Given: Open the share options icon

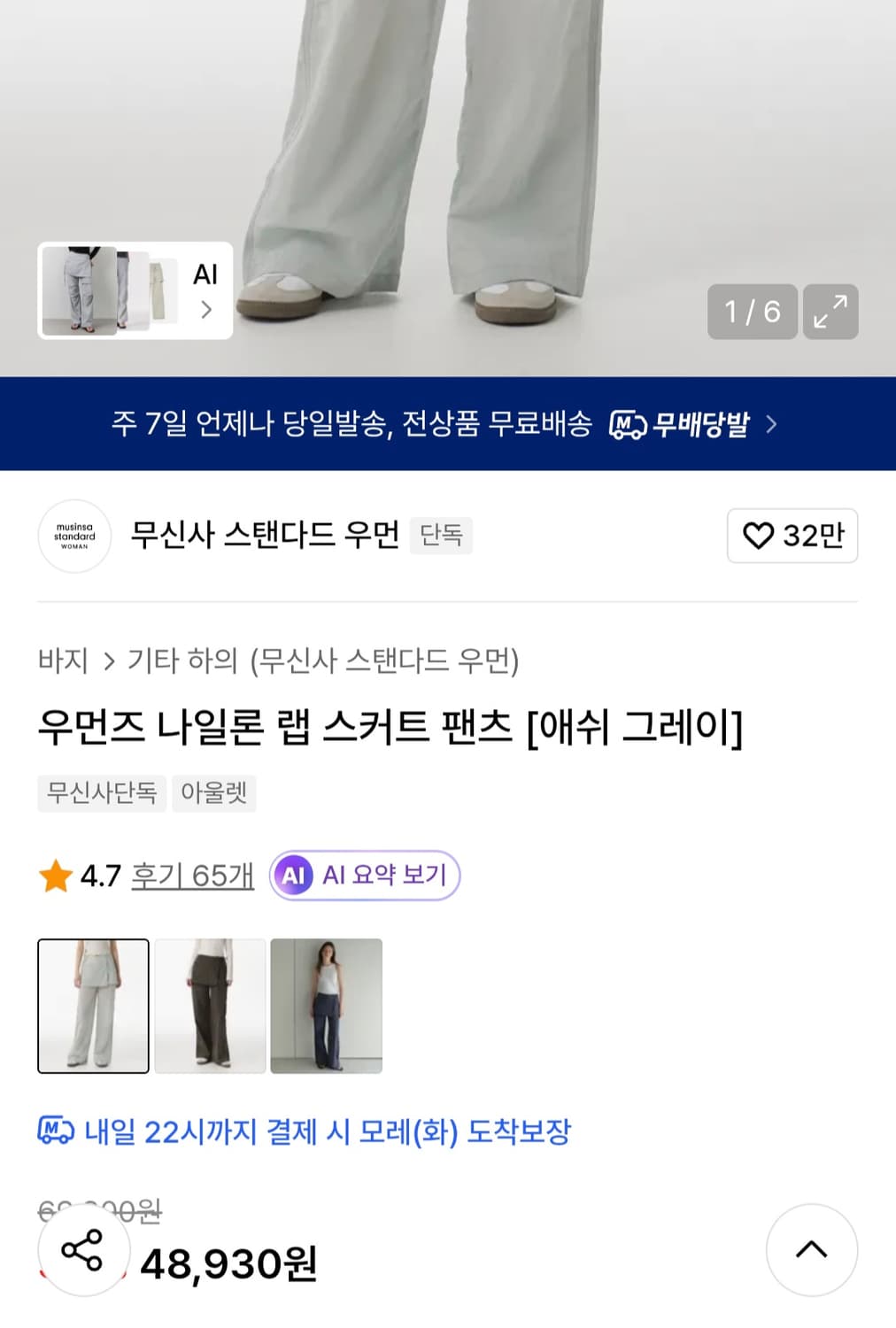Looking at the screenshot, I should tap(83, 1252).
